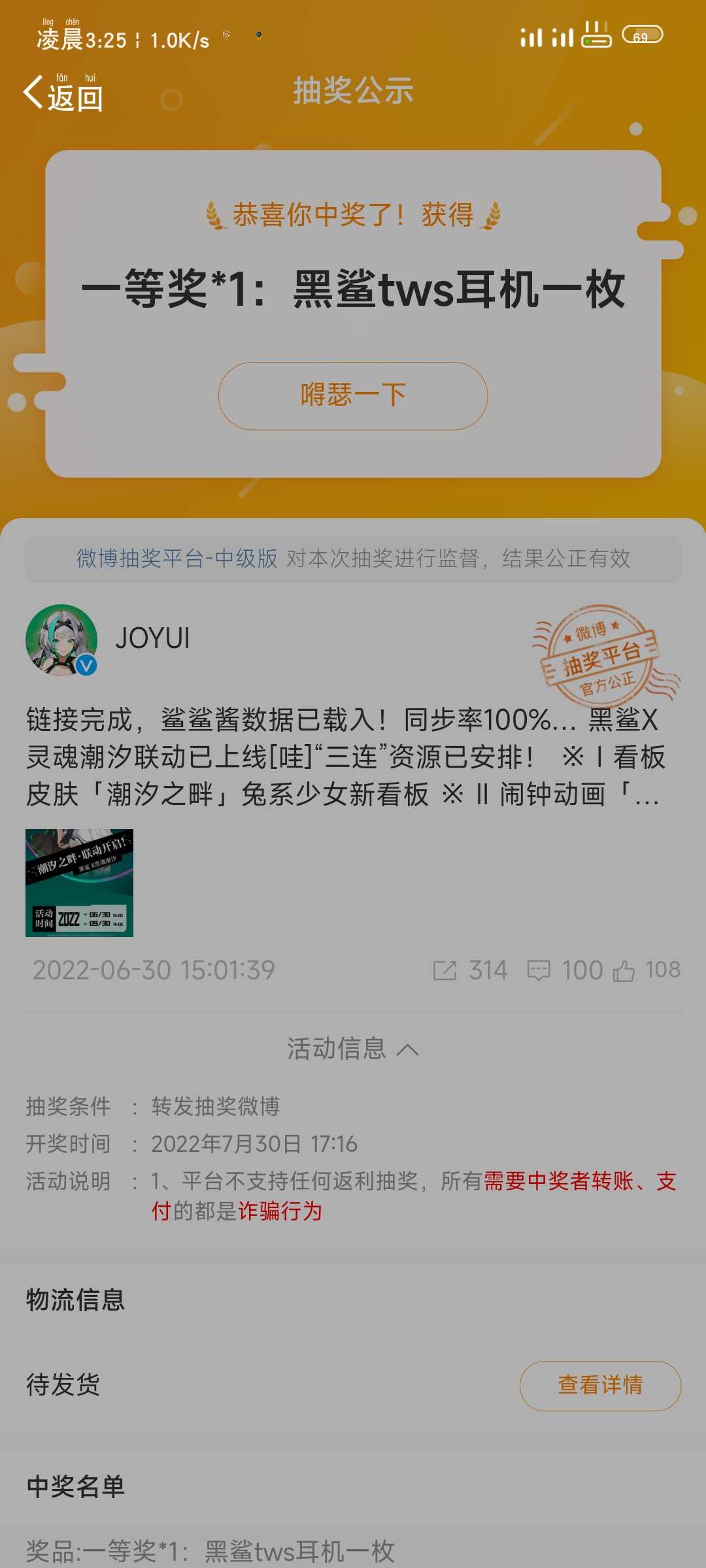Image resolution: width=706 pixels, height=1568 pixels.
Task: Tap the 嘚瑟一下 button
Action: coord(353,396)
